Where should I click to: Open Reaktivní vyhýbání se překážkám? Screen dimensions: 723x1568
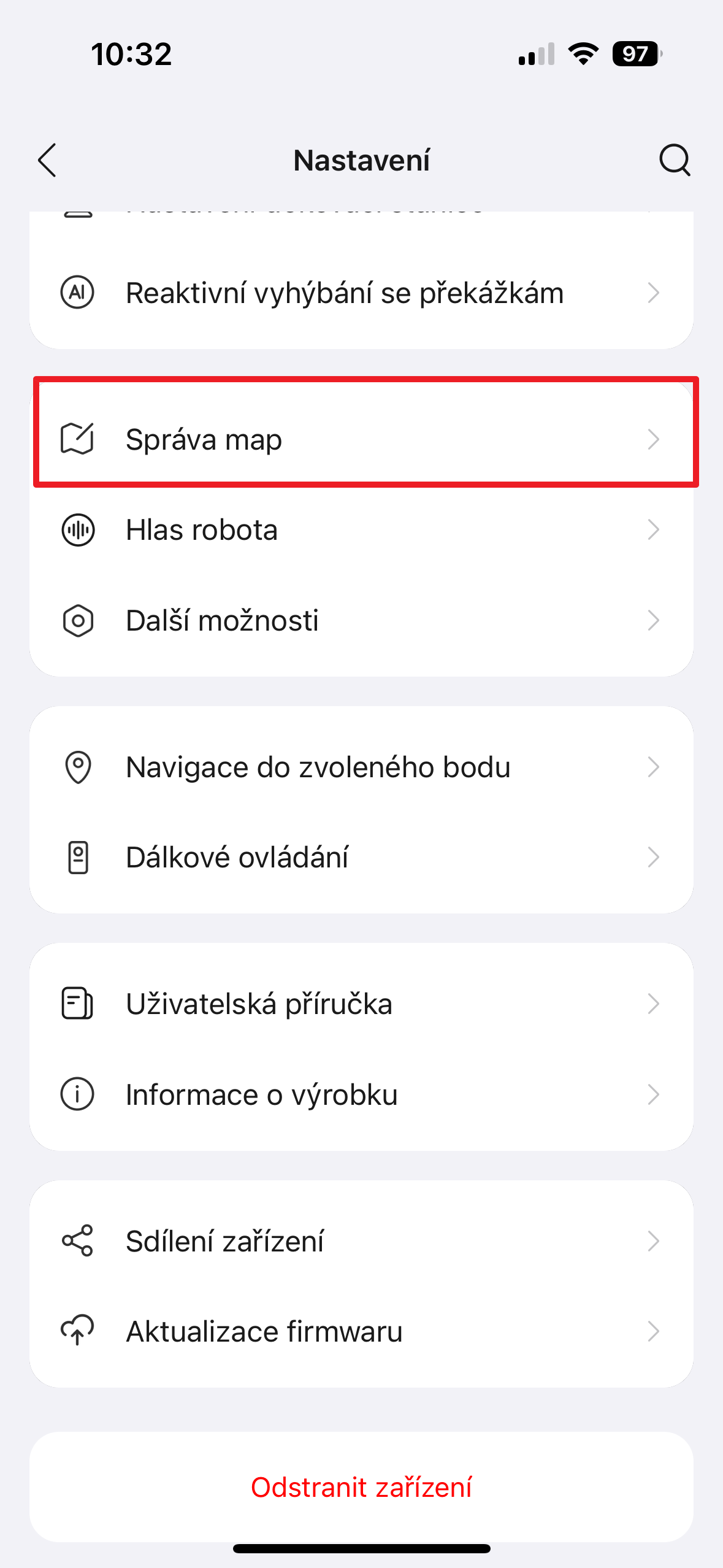tap(361, 293)
